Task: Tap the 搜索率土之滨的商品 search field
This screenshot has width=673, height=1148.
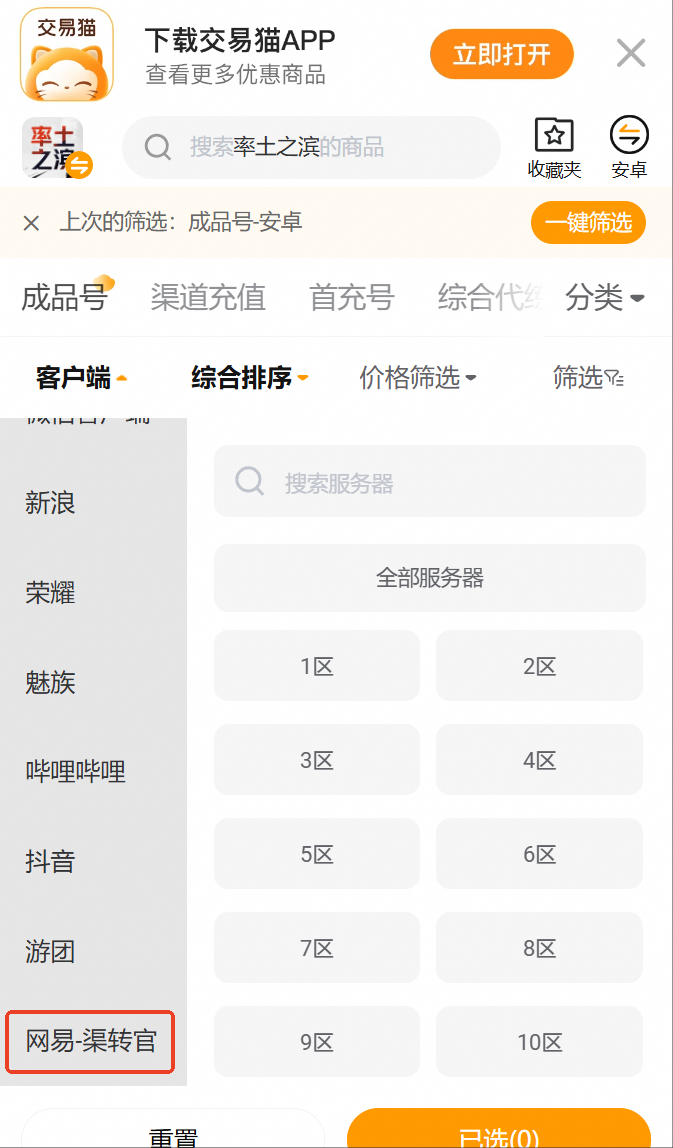Action: point(310,148)
